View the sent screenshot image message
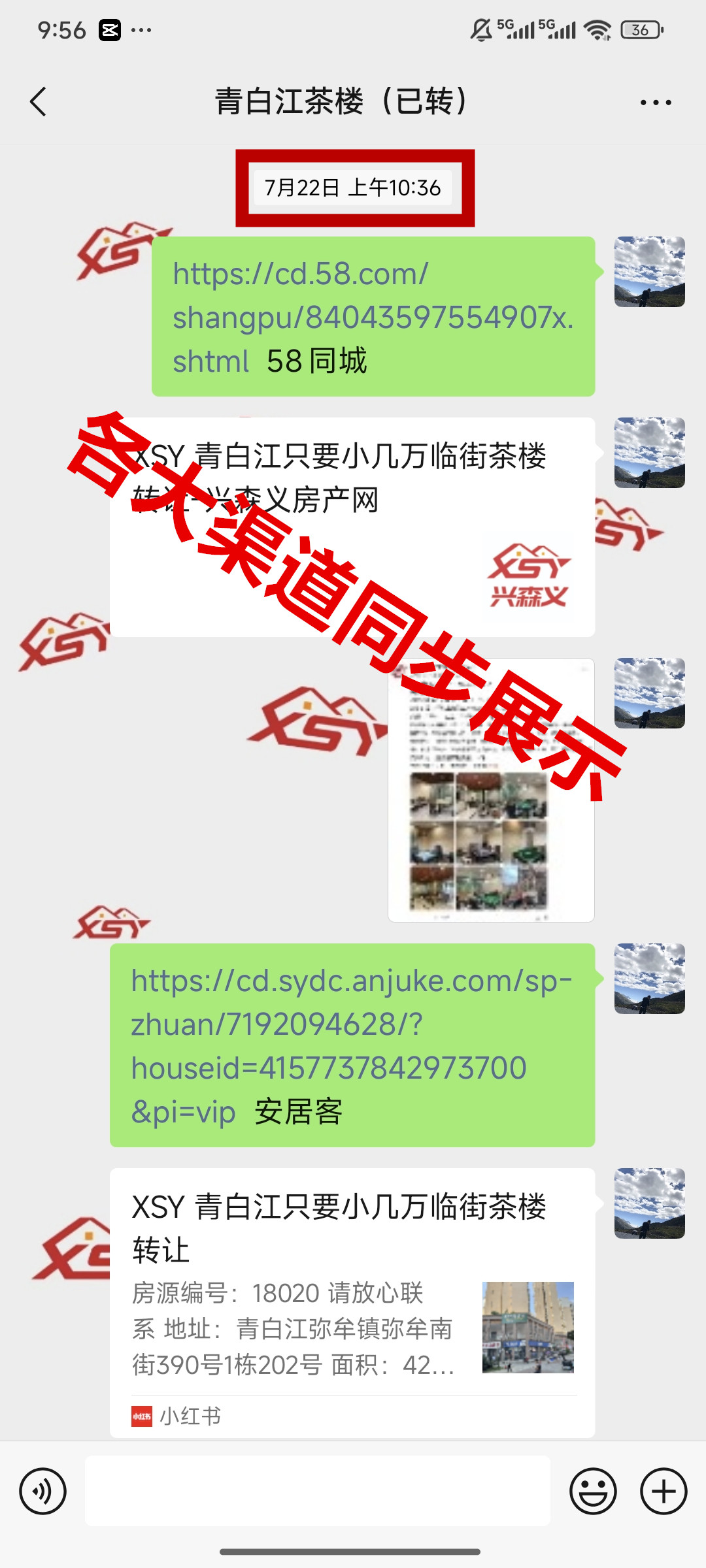Viewport: 706px width, 1568px height. point(491,790)
